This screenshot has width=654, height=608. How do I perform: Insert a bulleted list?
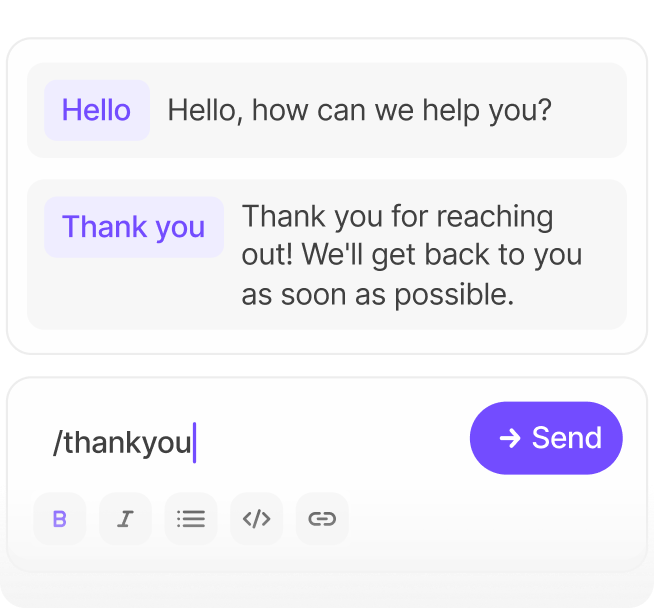click(191, 519)
